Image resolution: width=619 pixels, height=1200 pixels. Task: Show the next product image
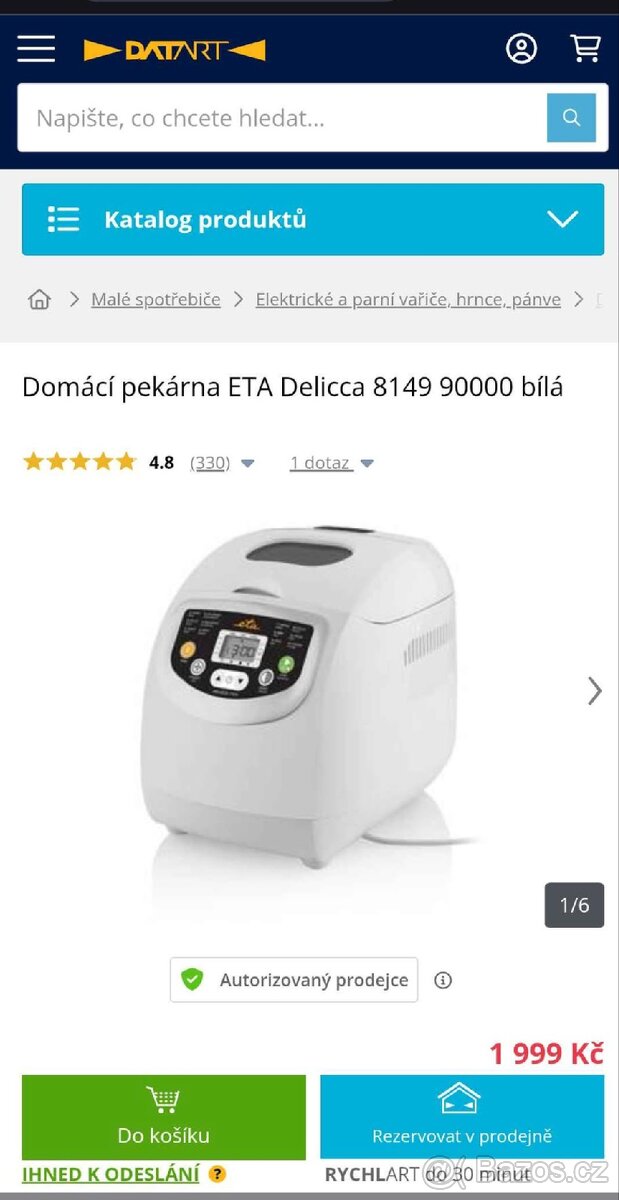tap(595, 690)
